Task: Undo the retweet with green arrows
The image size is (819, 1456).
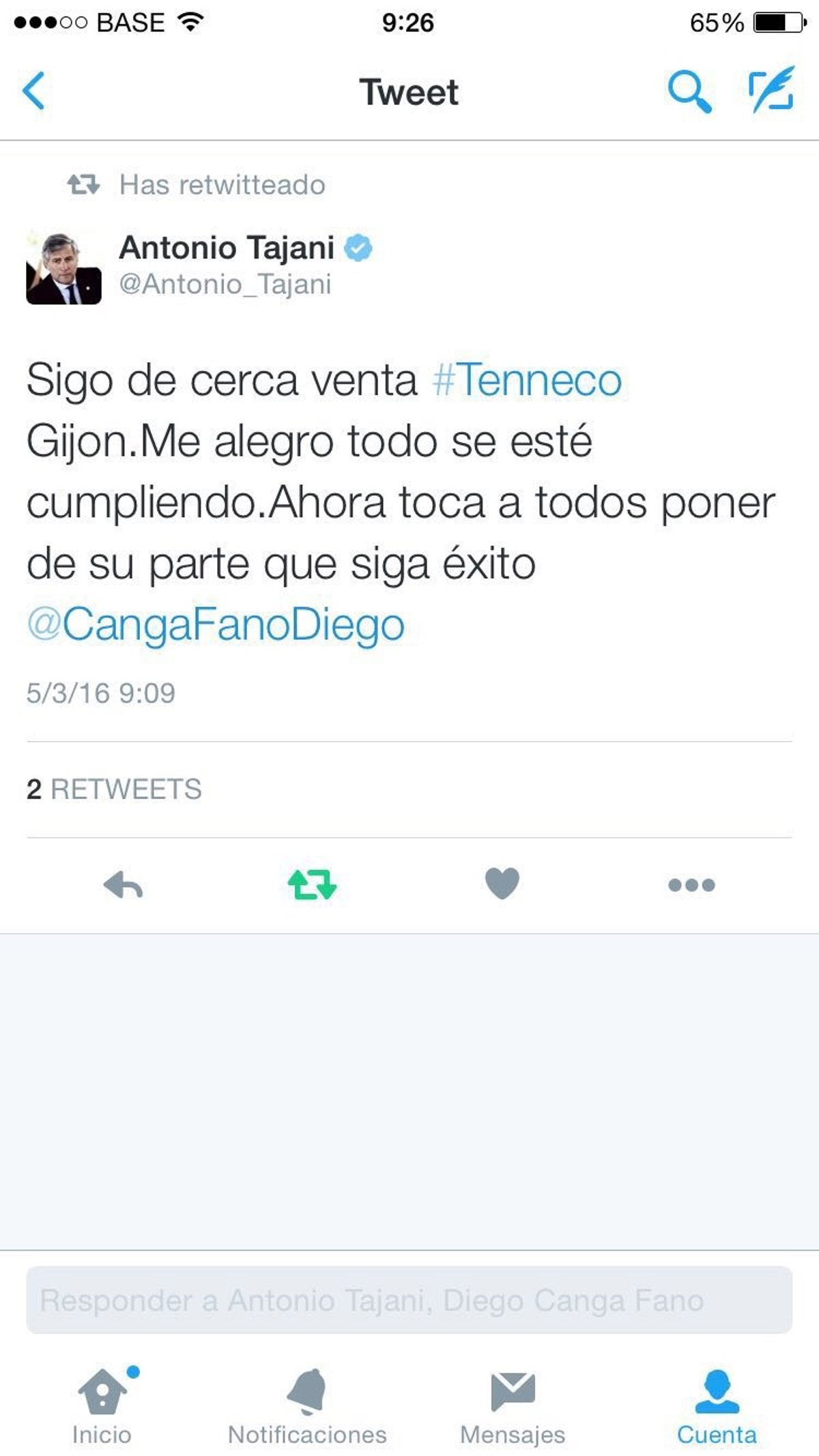Action: pos(312,885)
